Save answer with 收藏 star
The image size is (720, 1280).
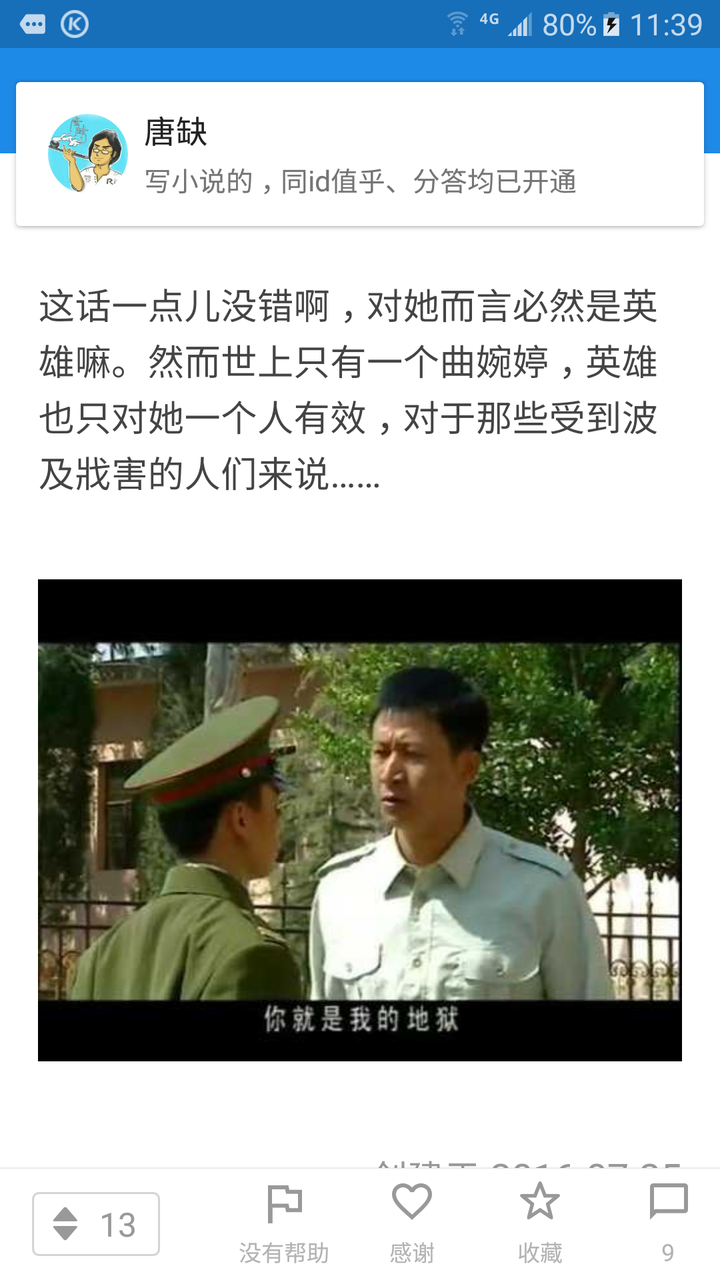coord(540,1224)
